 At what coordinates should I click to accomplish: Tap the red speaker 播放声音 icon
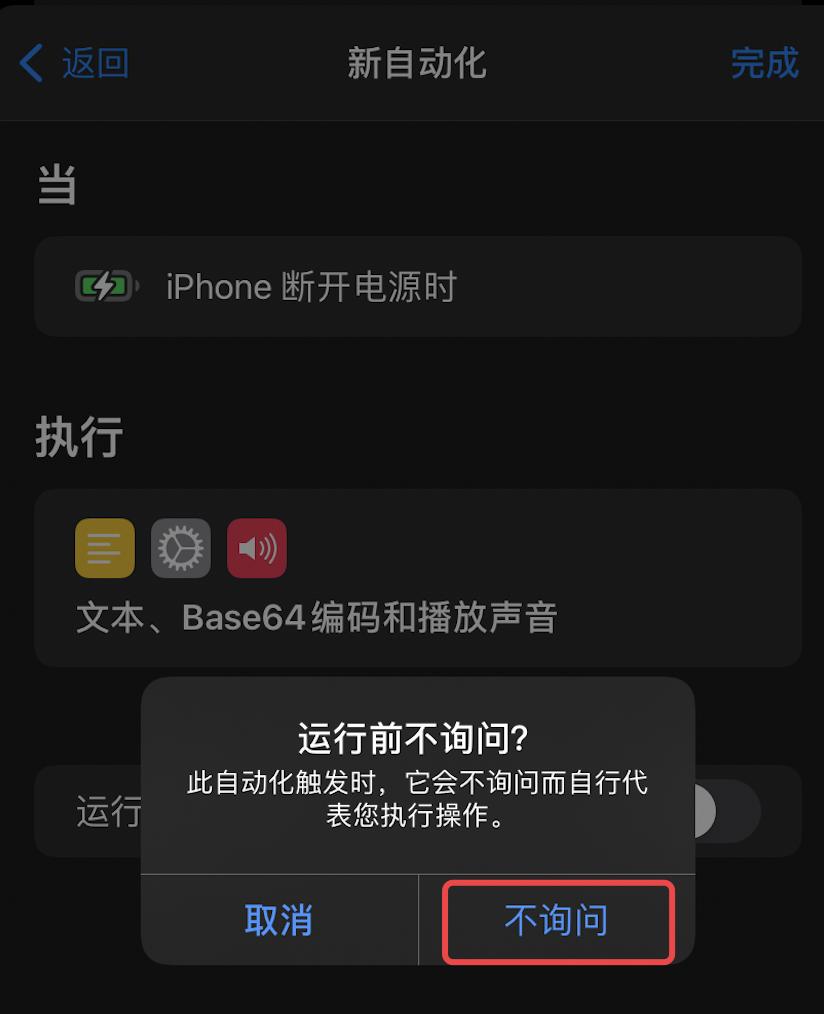[x=255, y=547]
